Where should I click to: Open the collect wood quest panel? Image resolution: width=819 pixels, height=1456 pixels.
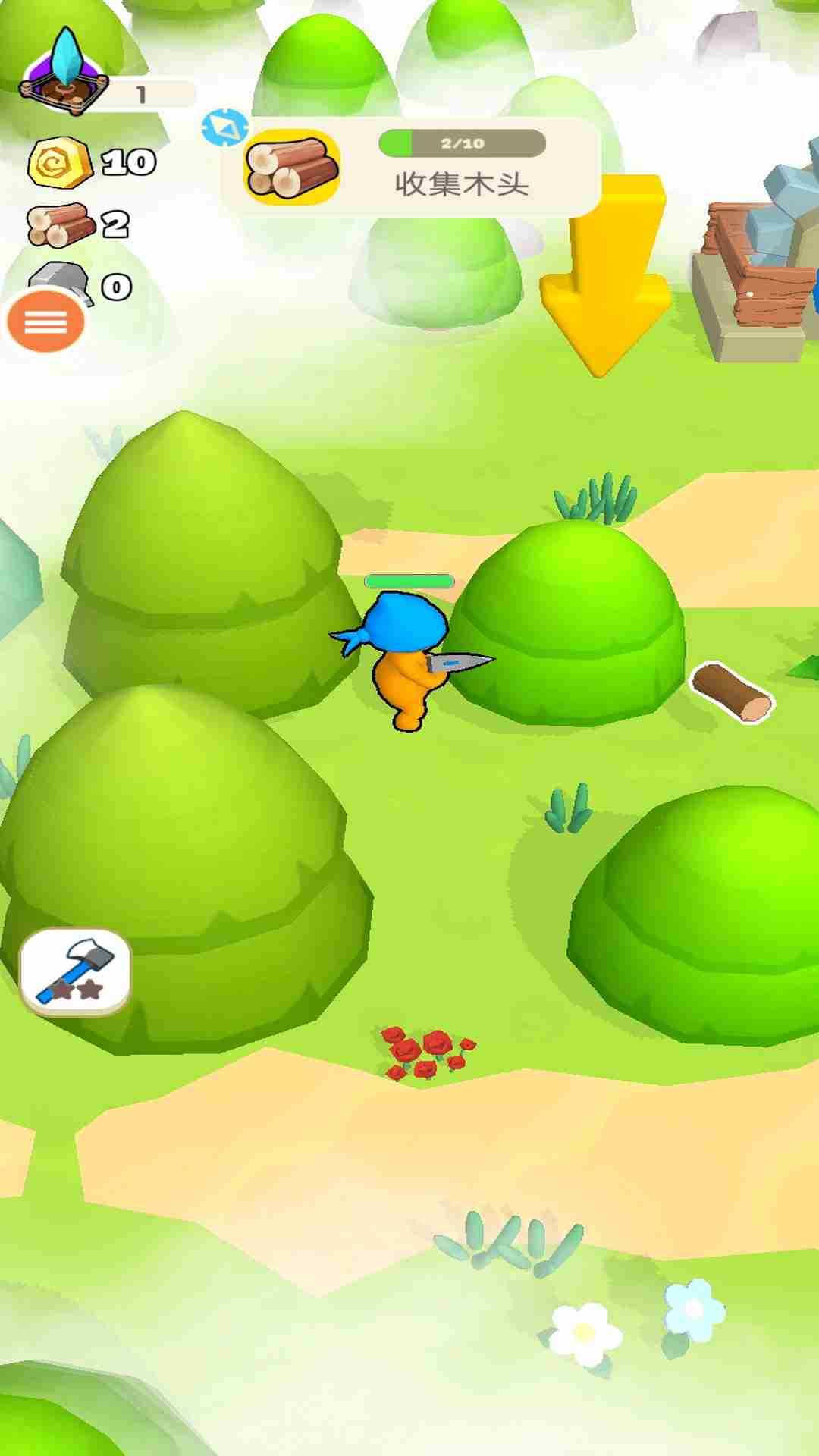tap(411, 168)
